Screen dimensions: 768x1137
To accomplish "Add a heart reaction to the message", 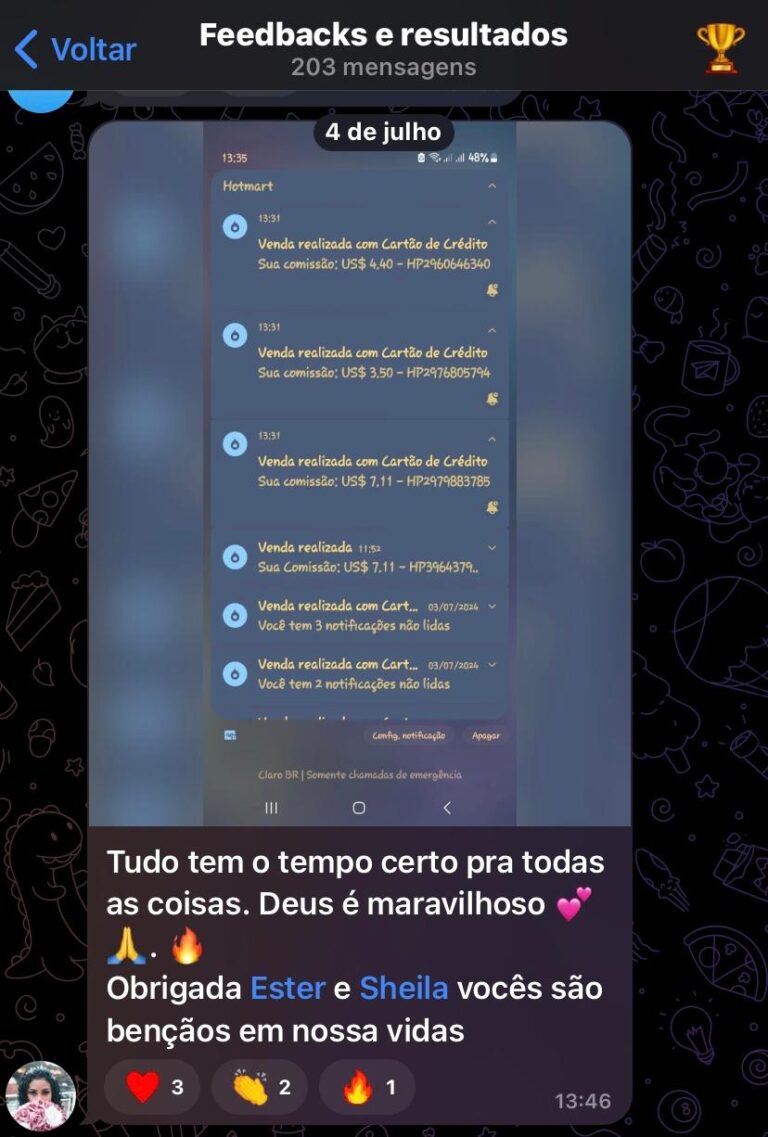I will point(153,1087).
